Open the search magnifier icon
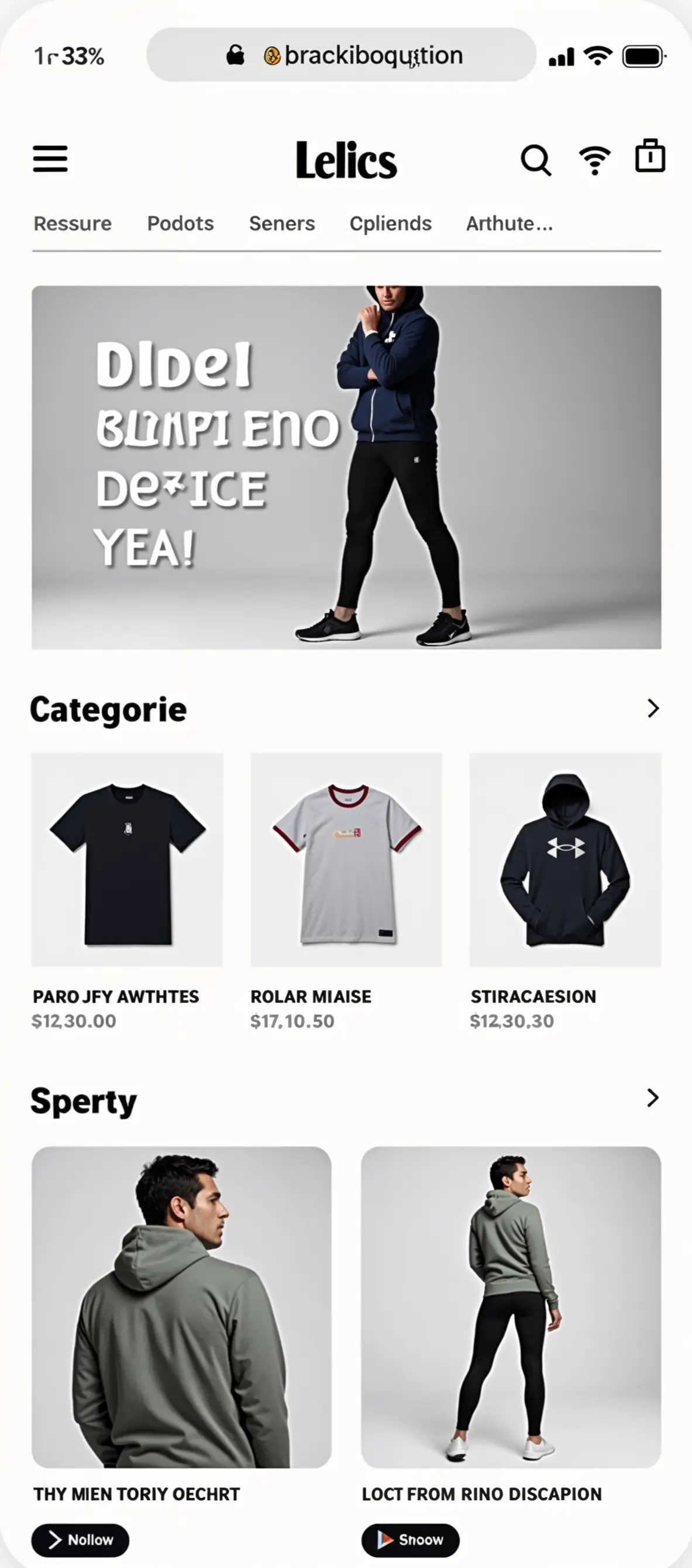The height and width of the screenshot is (1568, 692). [536, 160]
